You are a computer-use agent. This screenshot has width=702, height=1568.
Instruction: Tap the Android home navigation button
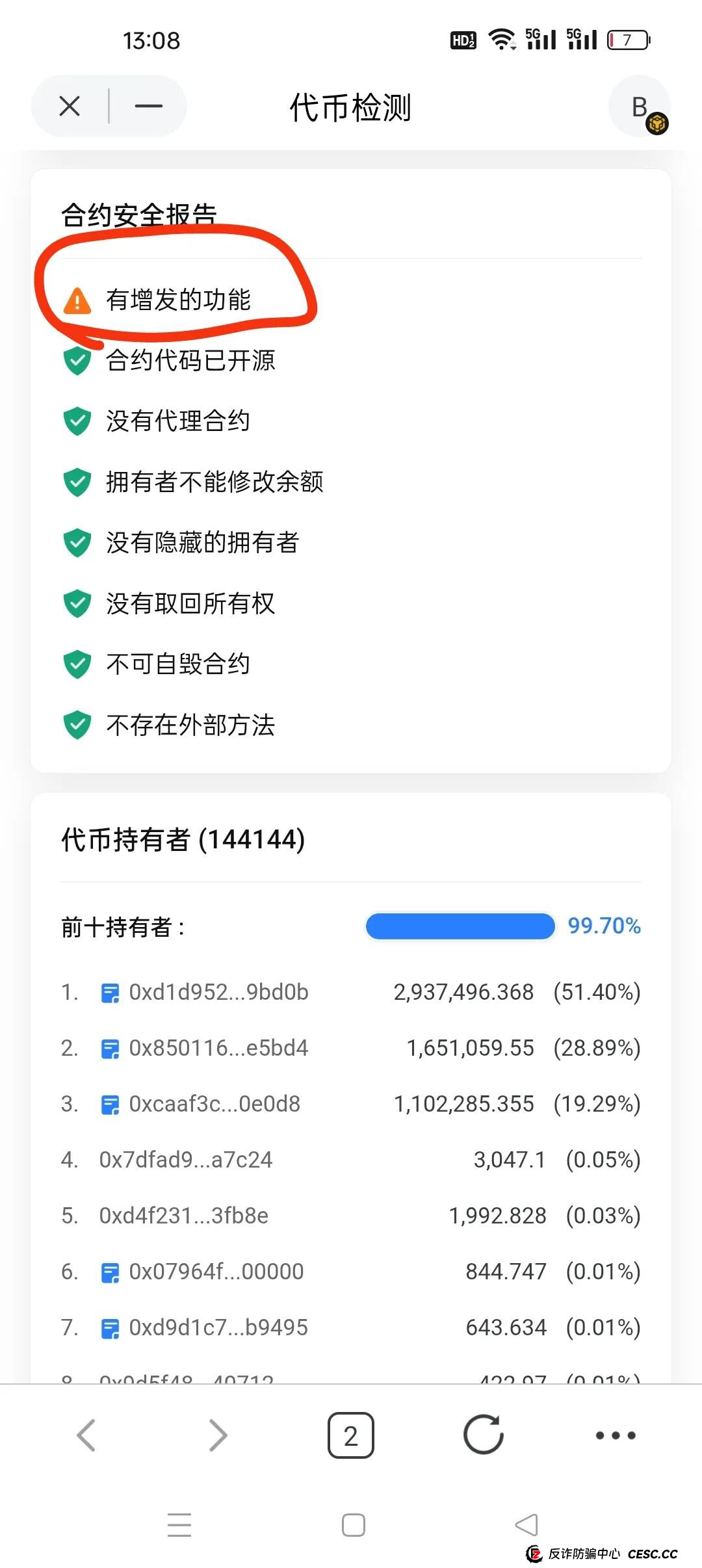click(351, 1524)
